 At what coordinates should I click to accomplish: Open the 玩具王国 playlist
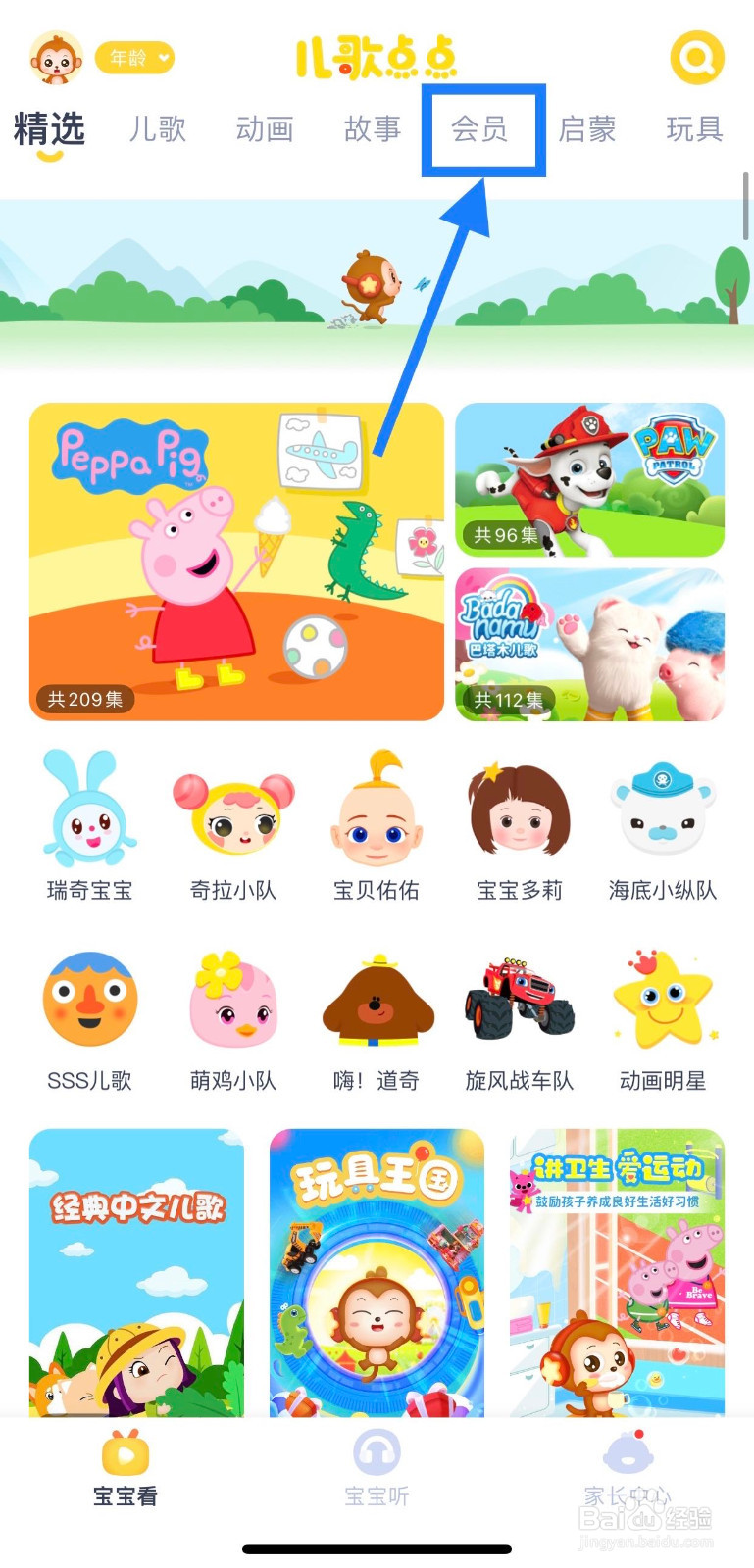pyautogui.click(x=377, y=1269)
